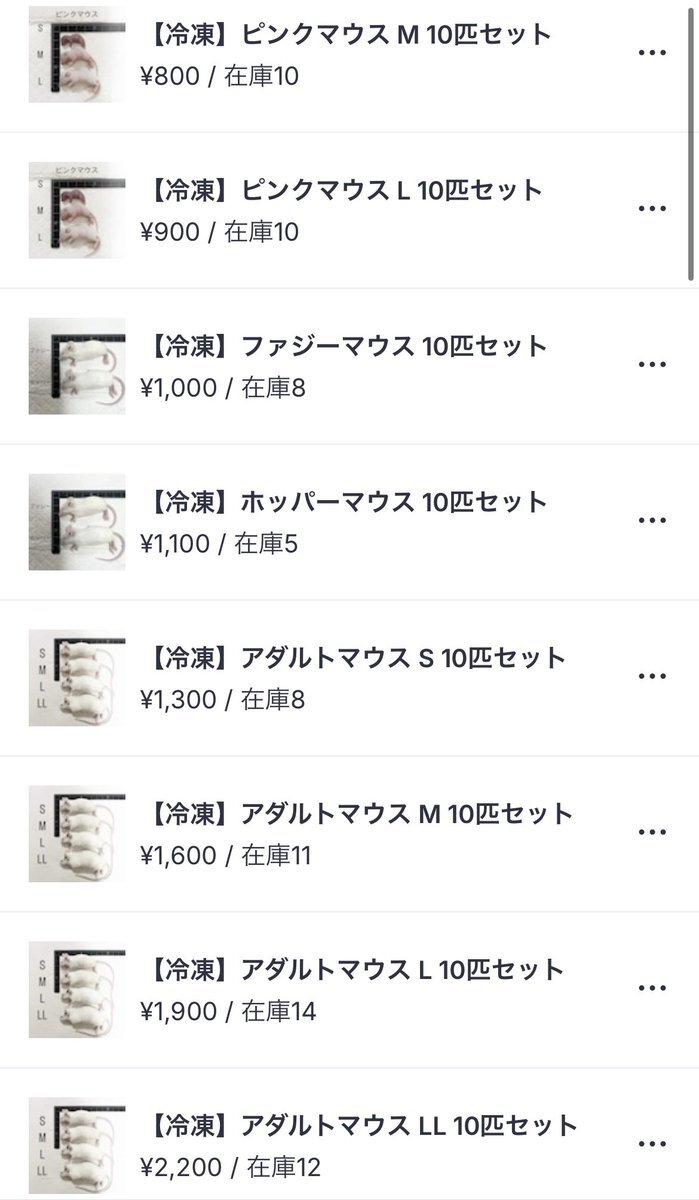Viewport: 699px width, 1200px height.
Task: Show the overflow menu for ホッパーマウス
Action: coord(652,521)
